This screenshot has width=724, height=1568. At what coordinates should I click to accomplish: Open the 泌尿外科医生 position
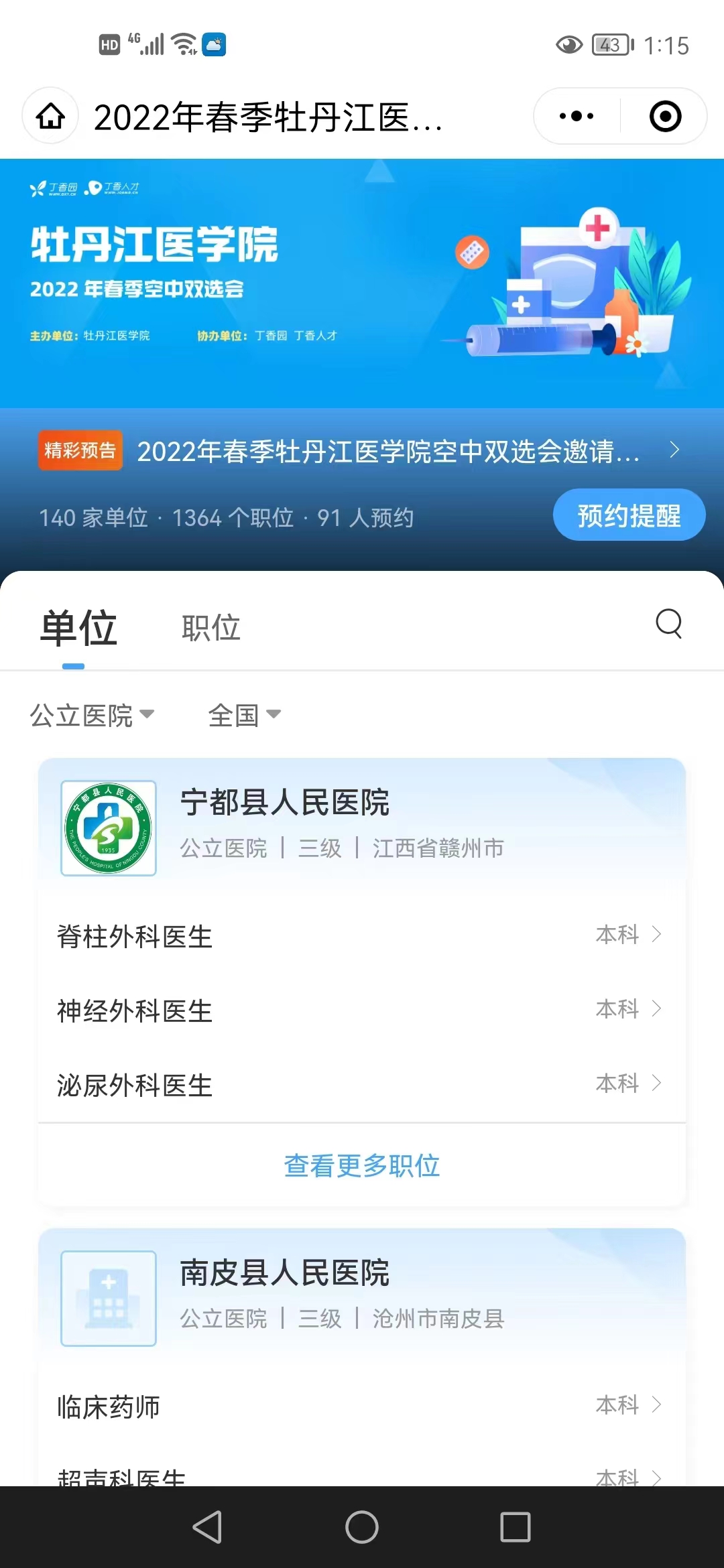coord(362,1085)
